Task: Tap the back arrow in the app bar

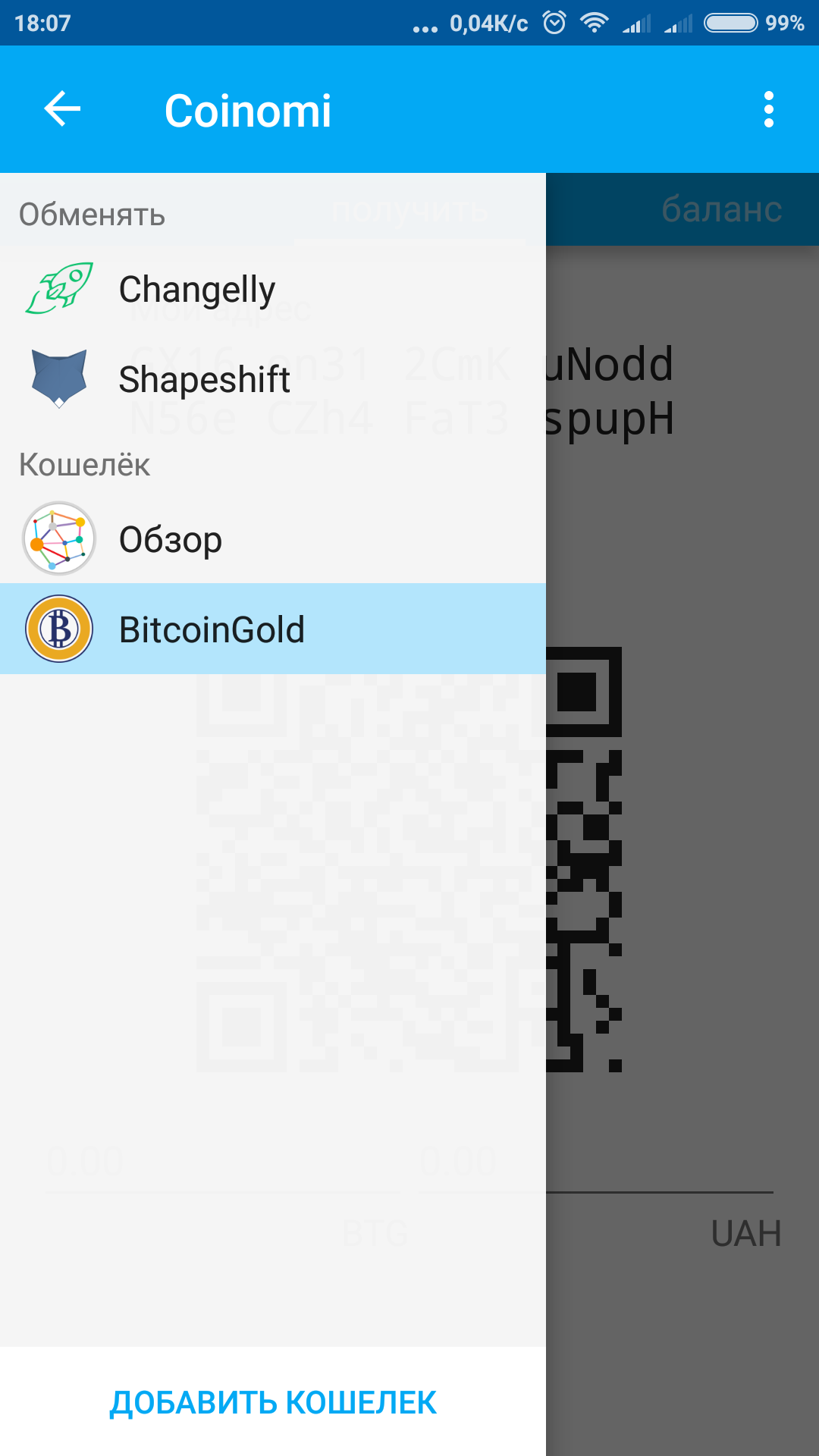Action: 62,109
